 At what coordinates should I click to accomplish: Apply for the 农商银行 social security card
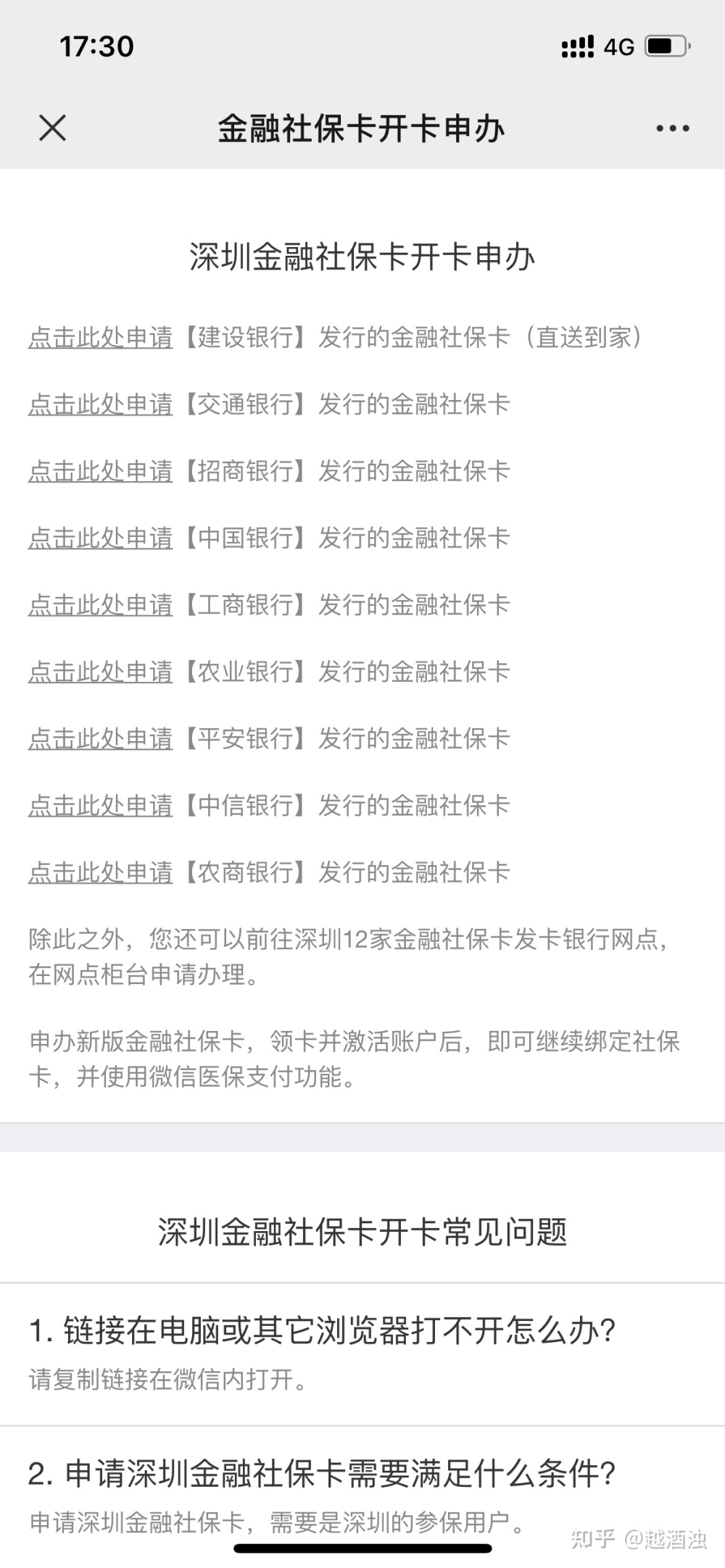click(x=101, y=872)
